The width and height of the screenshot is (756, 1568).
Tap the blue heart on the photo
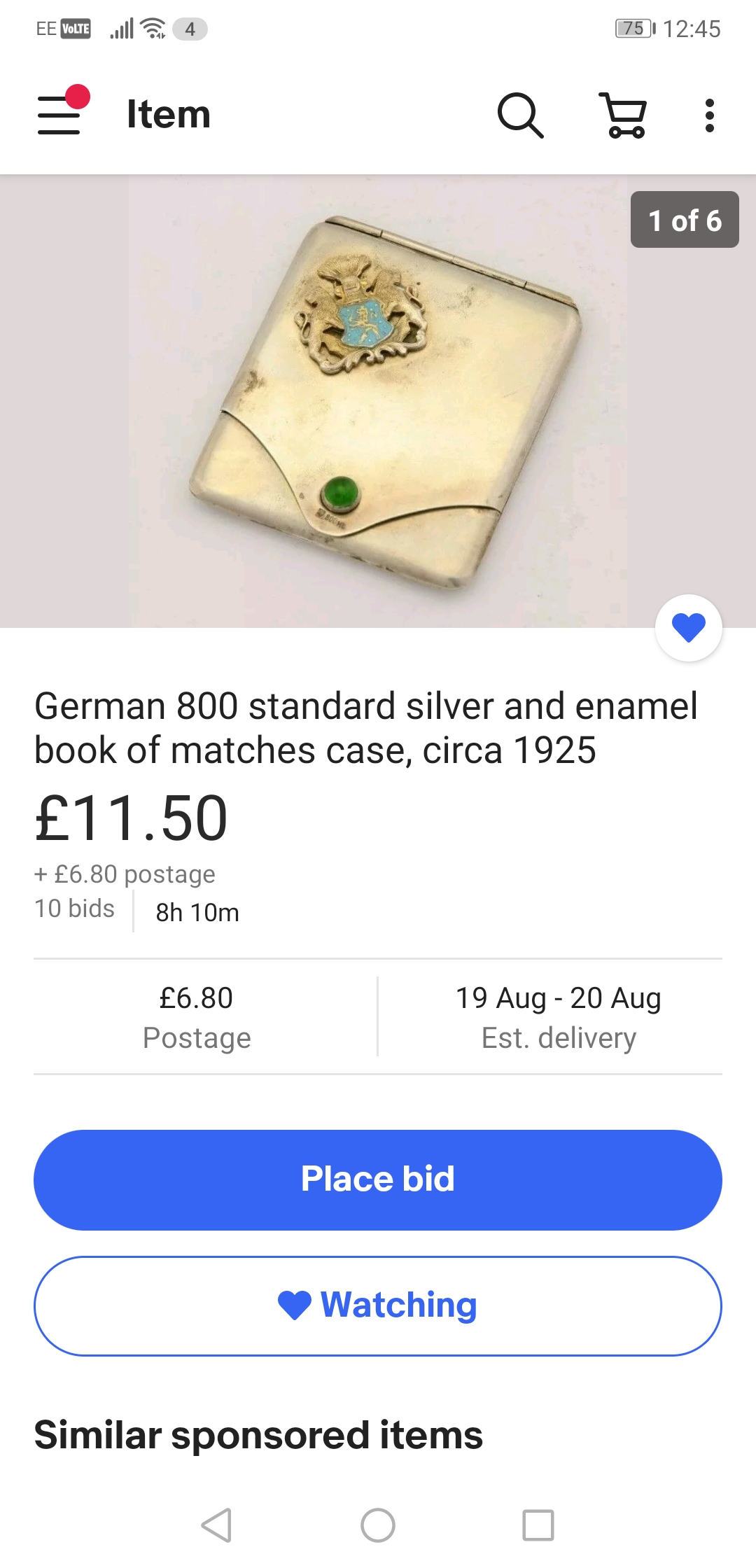point(689,627)
